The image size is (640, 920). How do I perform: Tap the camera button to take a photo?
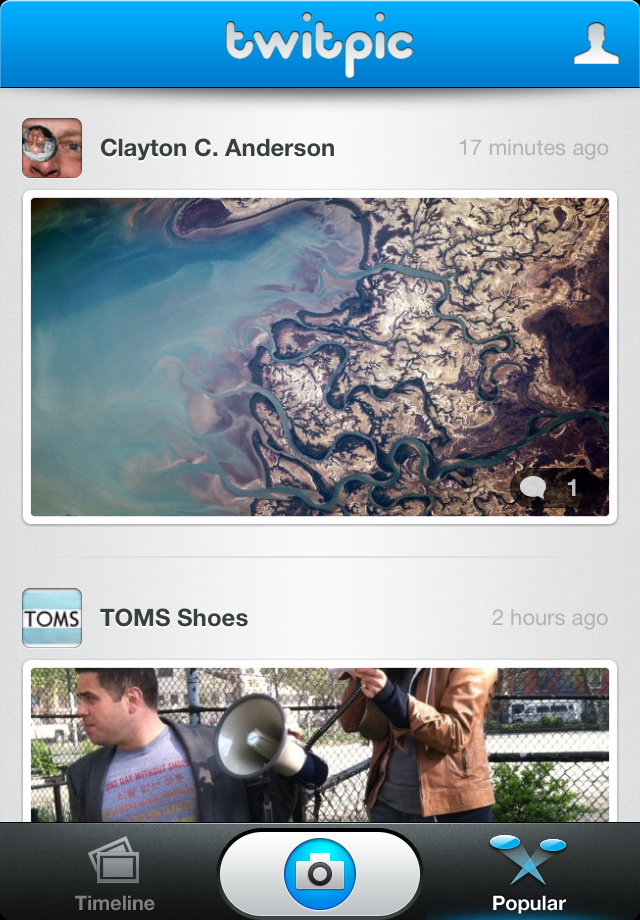point(320,874)
